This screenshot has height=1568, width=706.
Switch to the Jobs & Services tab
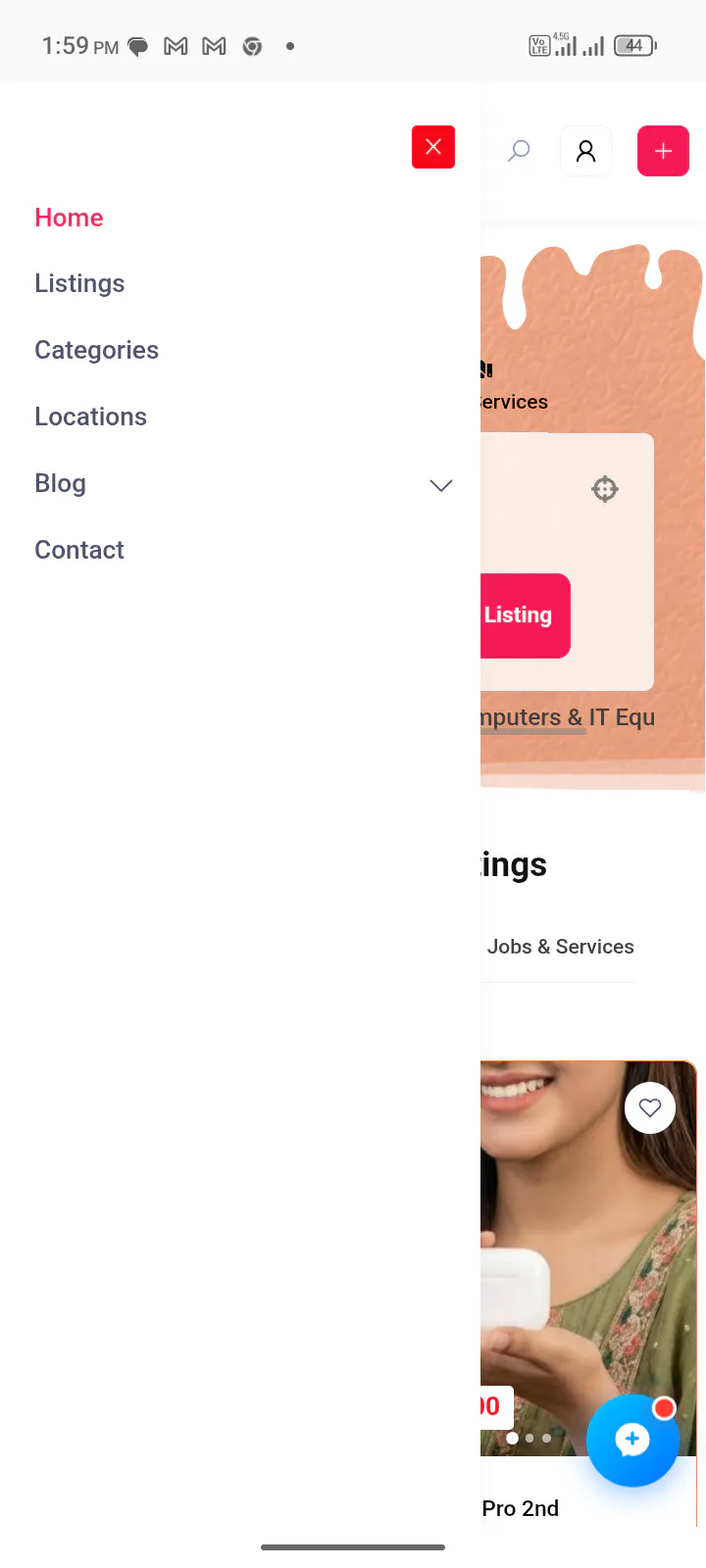point(560,947)
